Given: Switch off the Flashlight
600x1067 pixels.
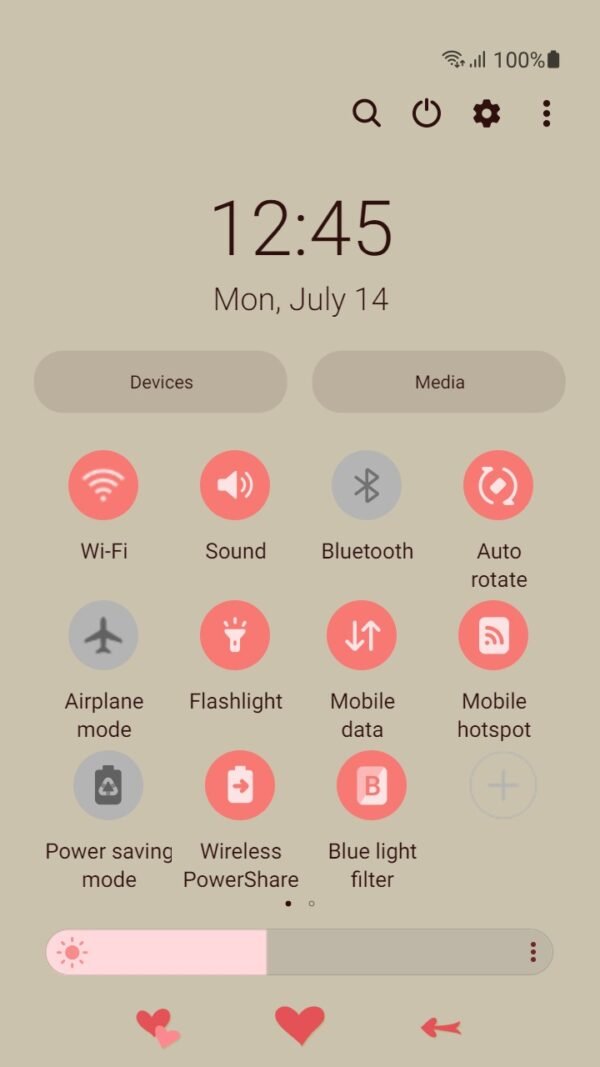Looking at the screenshot, I should 235,635.
